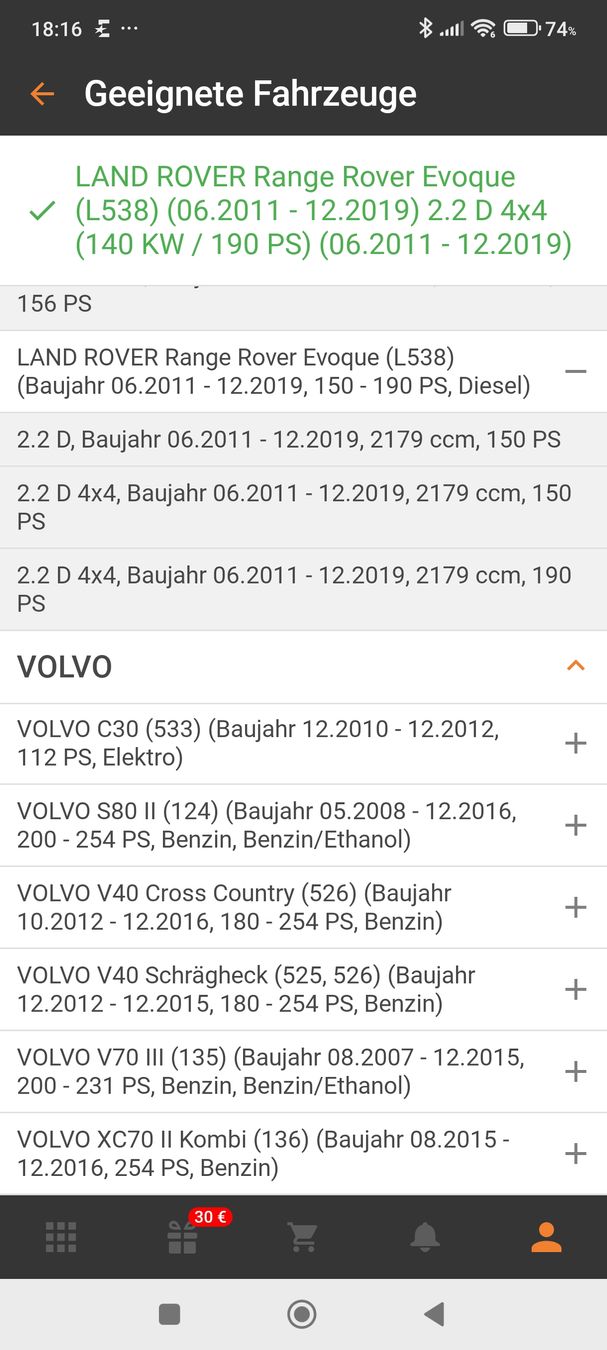This screenshot has width=607, height=1350.
Task: Expand VOLVO XC70 II Kombi (136)
Action: (575, 1153)
